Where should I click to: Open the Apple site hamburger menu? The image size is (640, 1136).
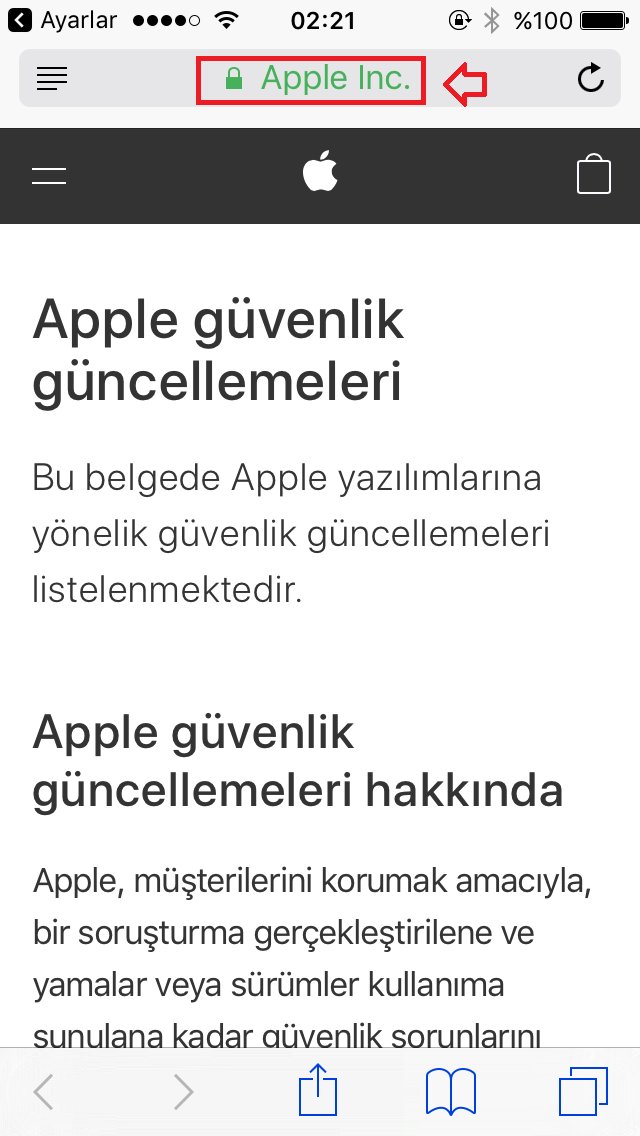(x=49, y=176)
